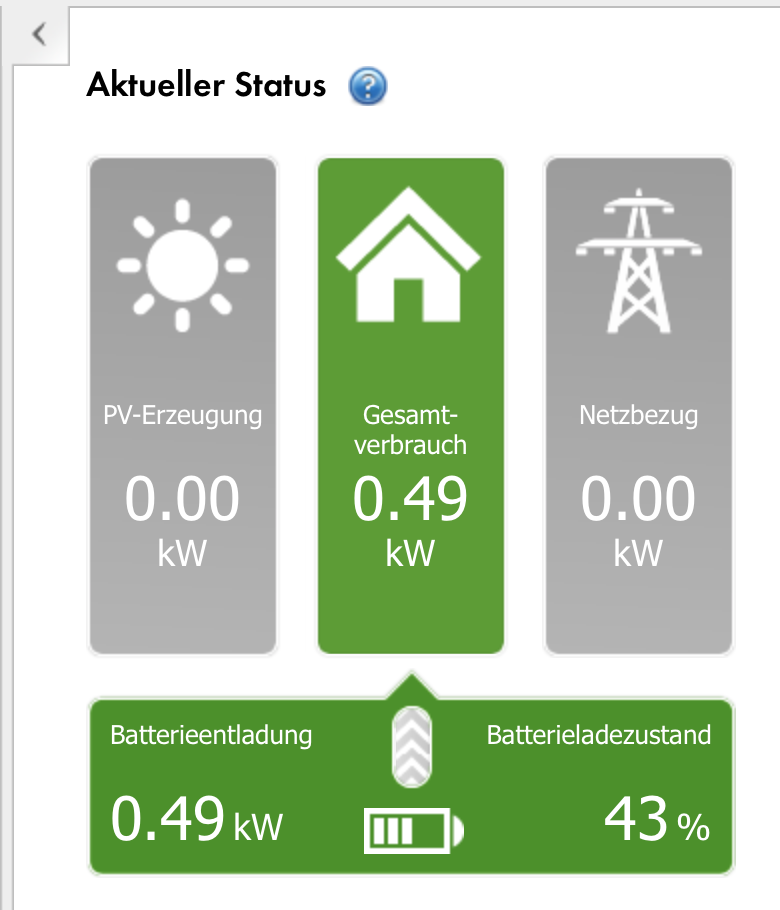The image size is (780, 910).
Task: Open the Netzbezug tile
Action: coord(638,405)
